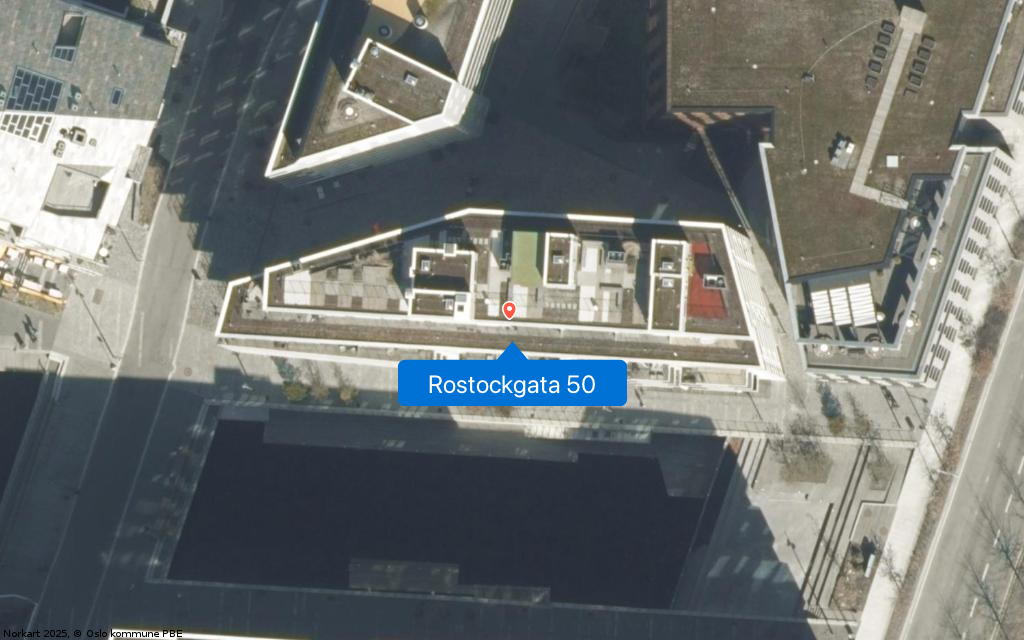
Task: Select the red location pin marker
Action: [509, 310]
